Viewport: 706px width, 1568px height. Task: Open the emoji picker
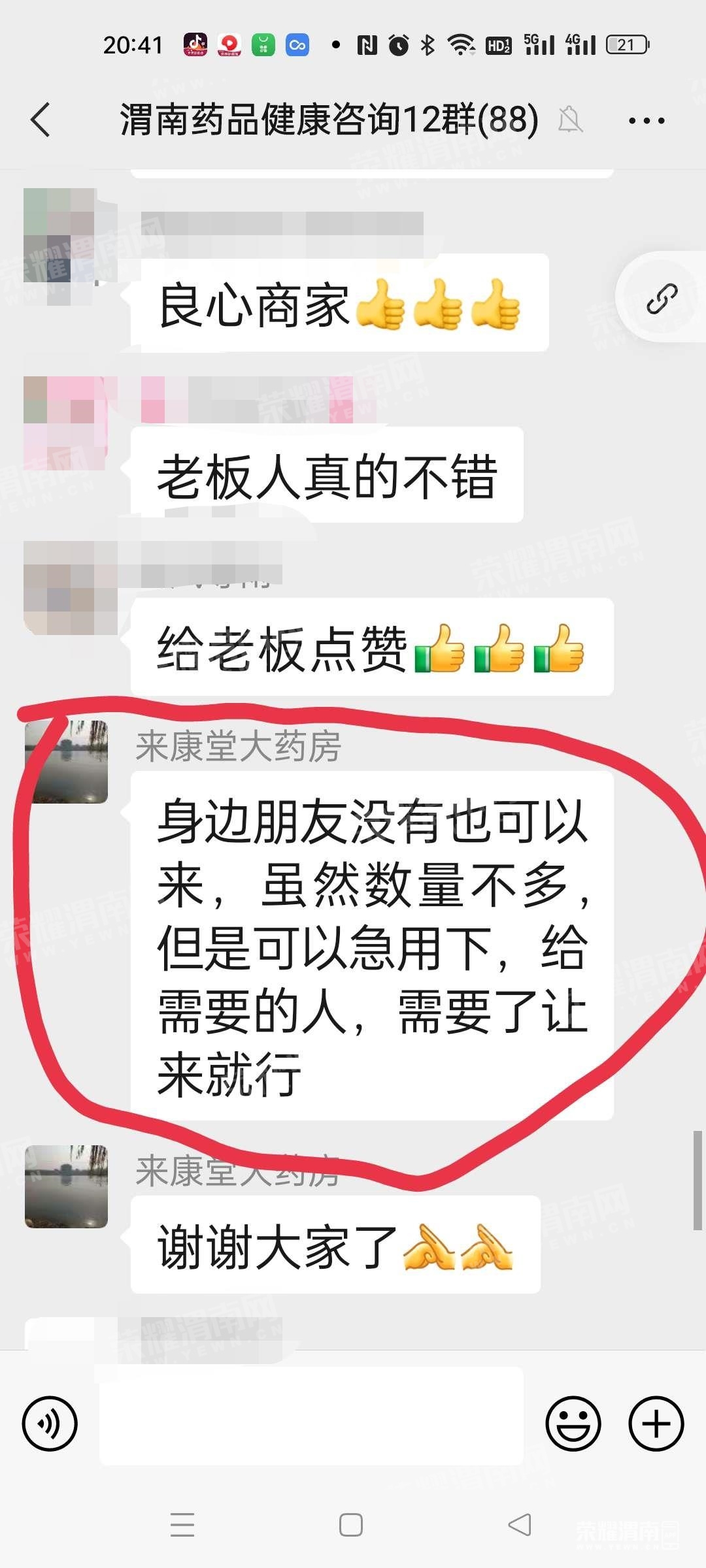tap(573, 1424)
